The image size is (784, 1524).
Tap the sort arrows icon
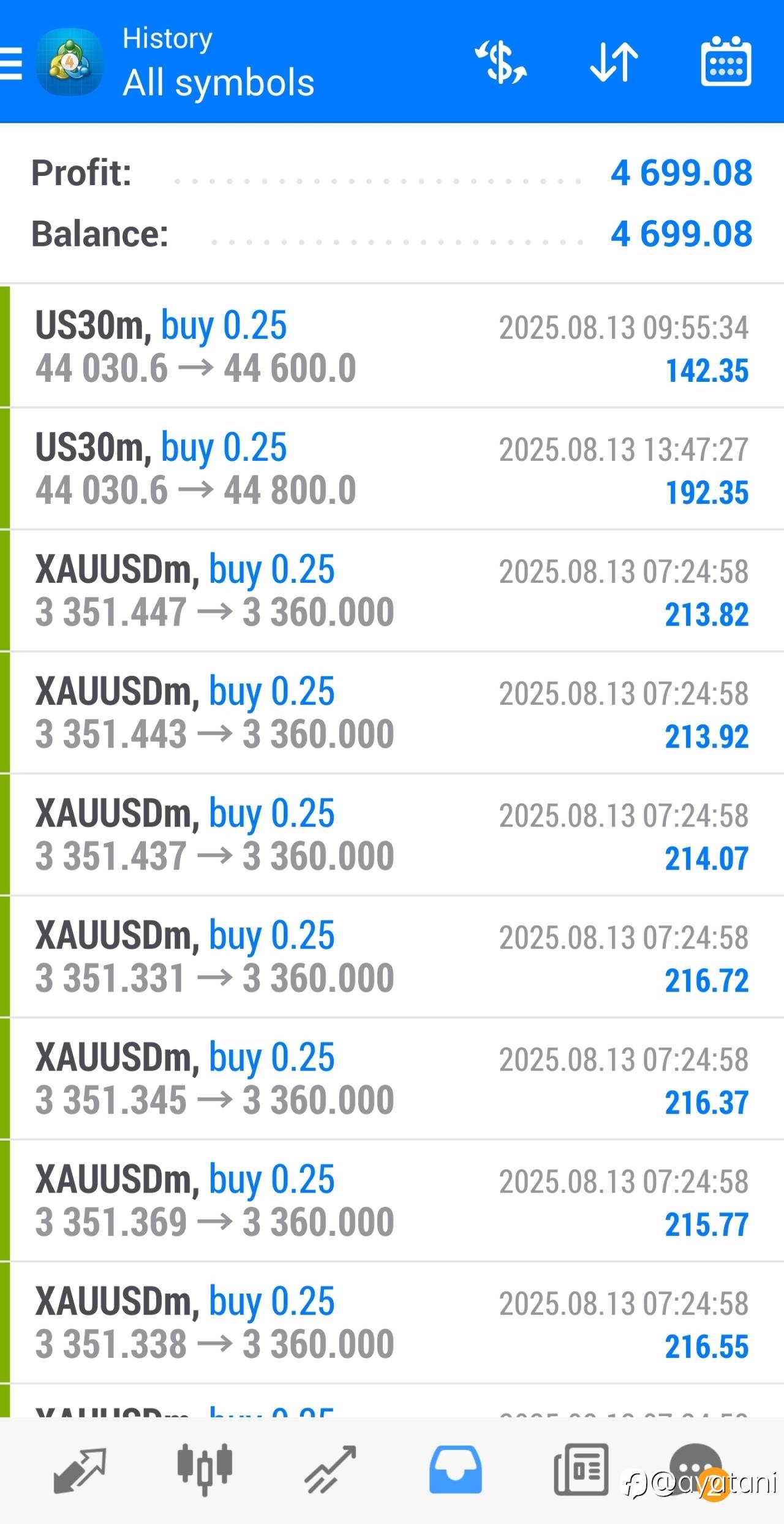click(614, 62)
